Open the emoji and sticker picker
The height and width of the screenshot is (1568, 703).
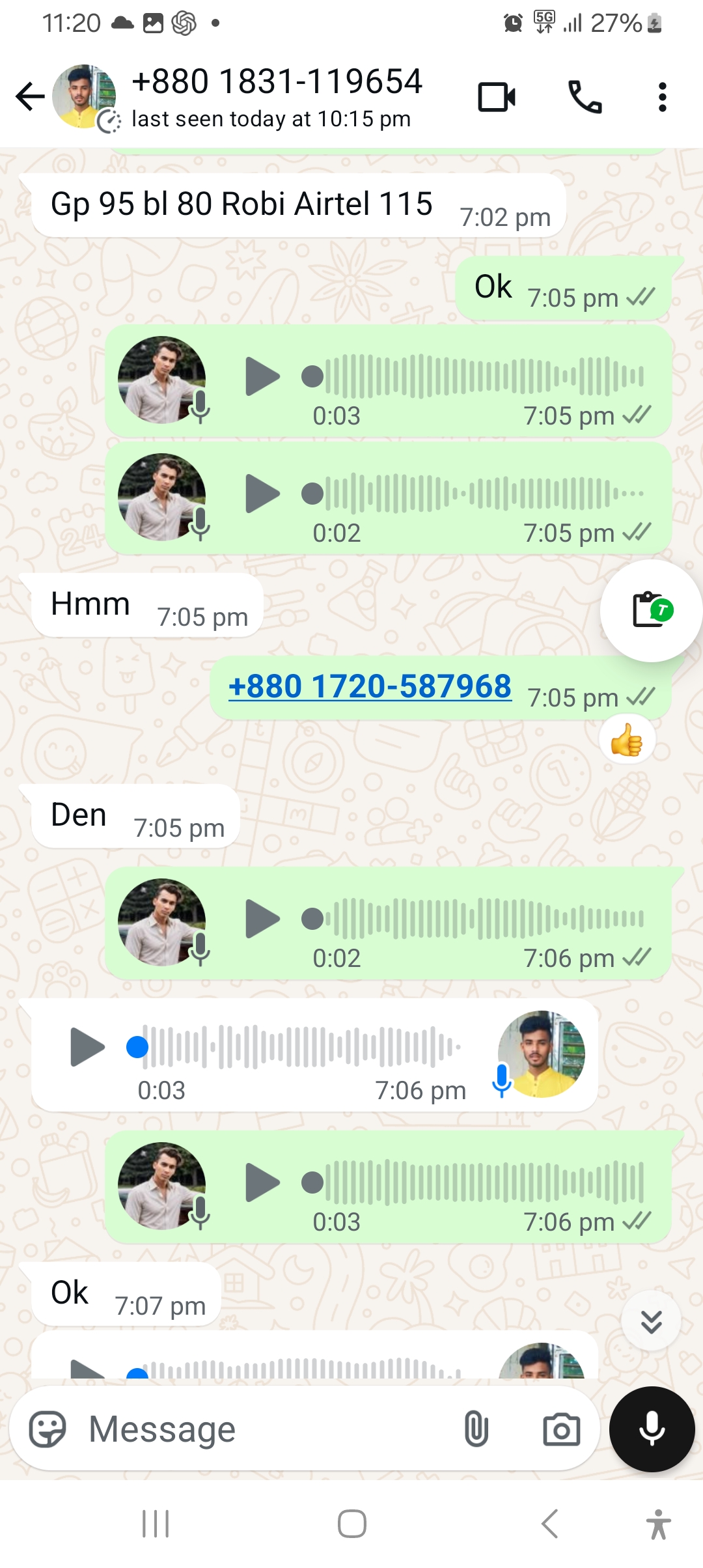[48, 1430]
